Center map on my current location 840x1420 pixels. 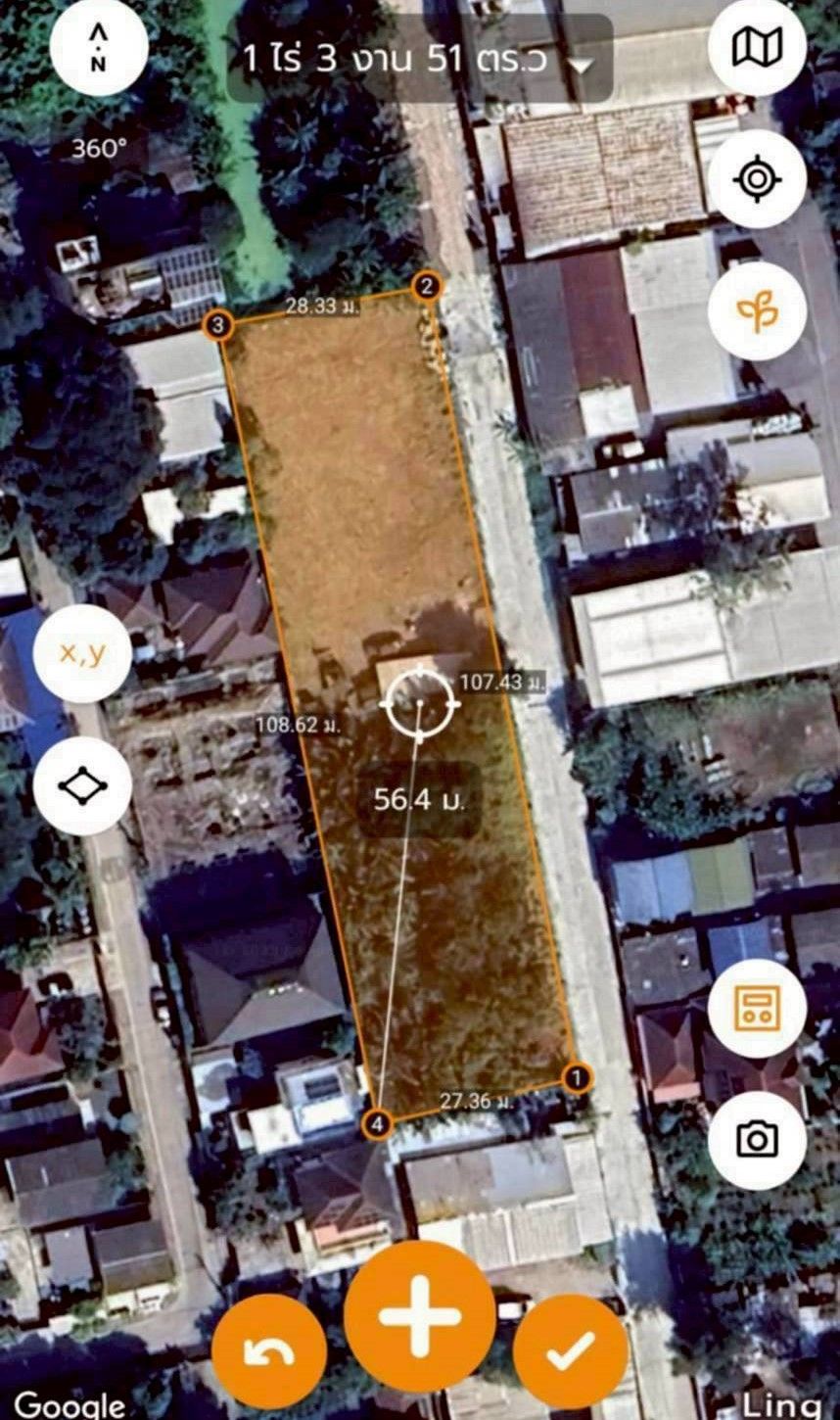click(757, 179)
